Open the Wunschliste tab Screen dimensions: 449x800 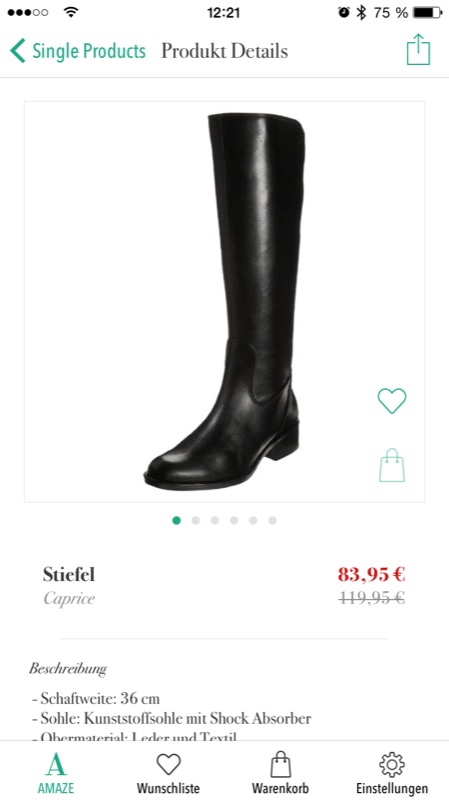click(168, 771)
